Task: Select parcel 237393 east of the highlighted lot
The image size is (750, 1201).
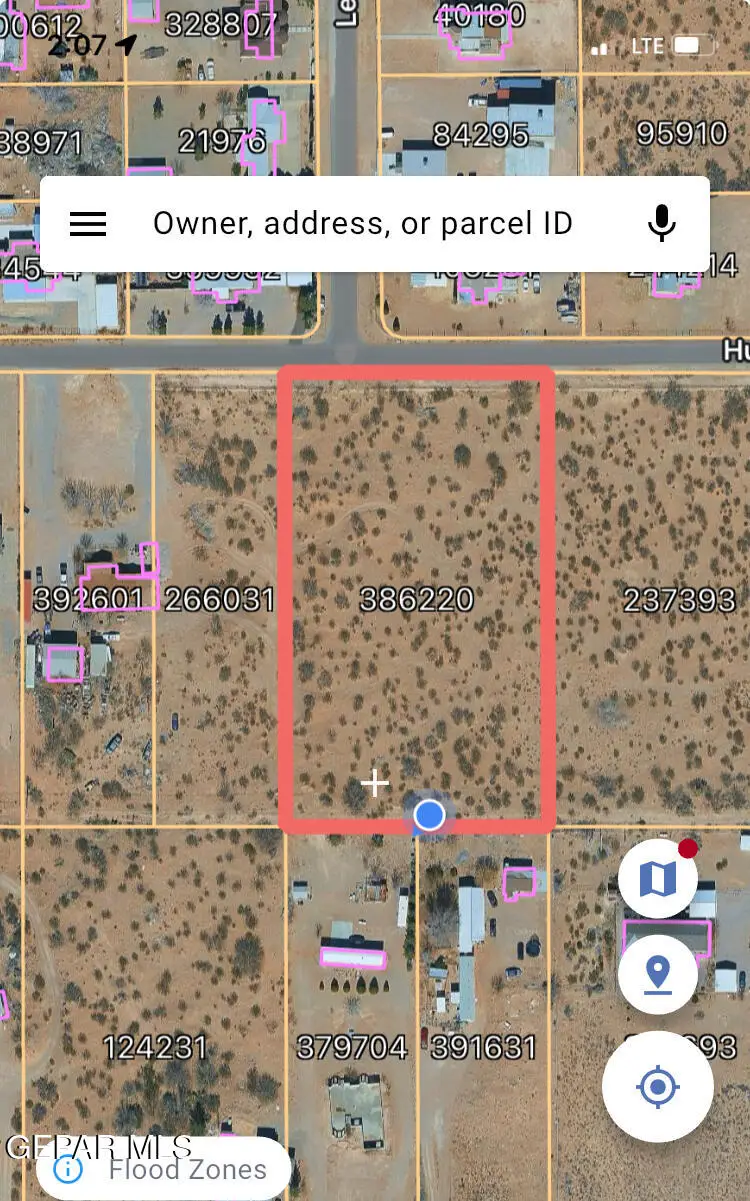Action: 679,602
